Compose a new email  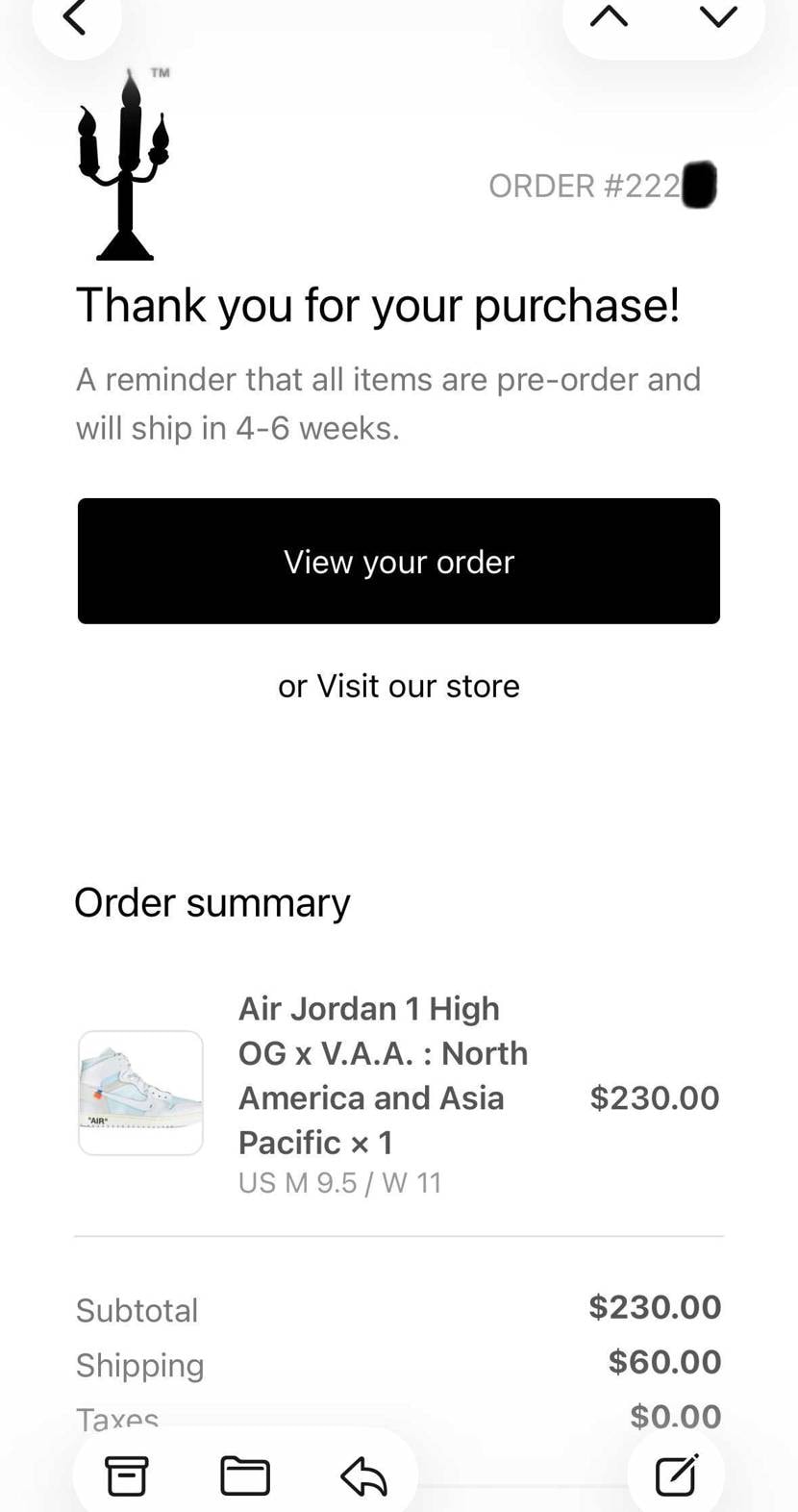pyautogui.click(x=676, y=1475)
